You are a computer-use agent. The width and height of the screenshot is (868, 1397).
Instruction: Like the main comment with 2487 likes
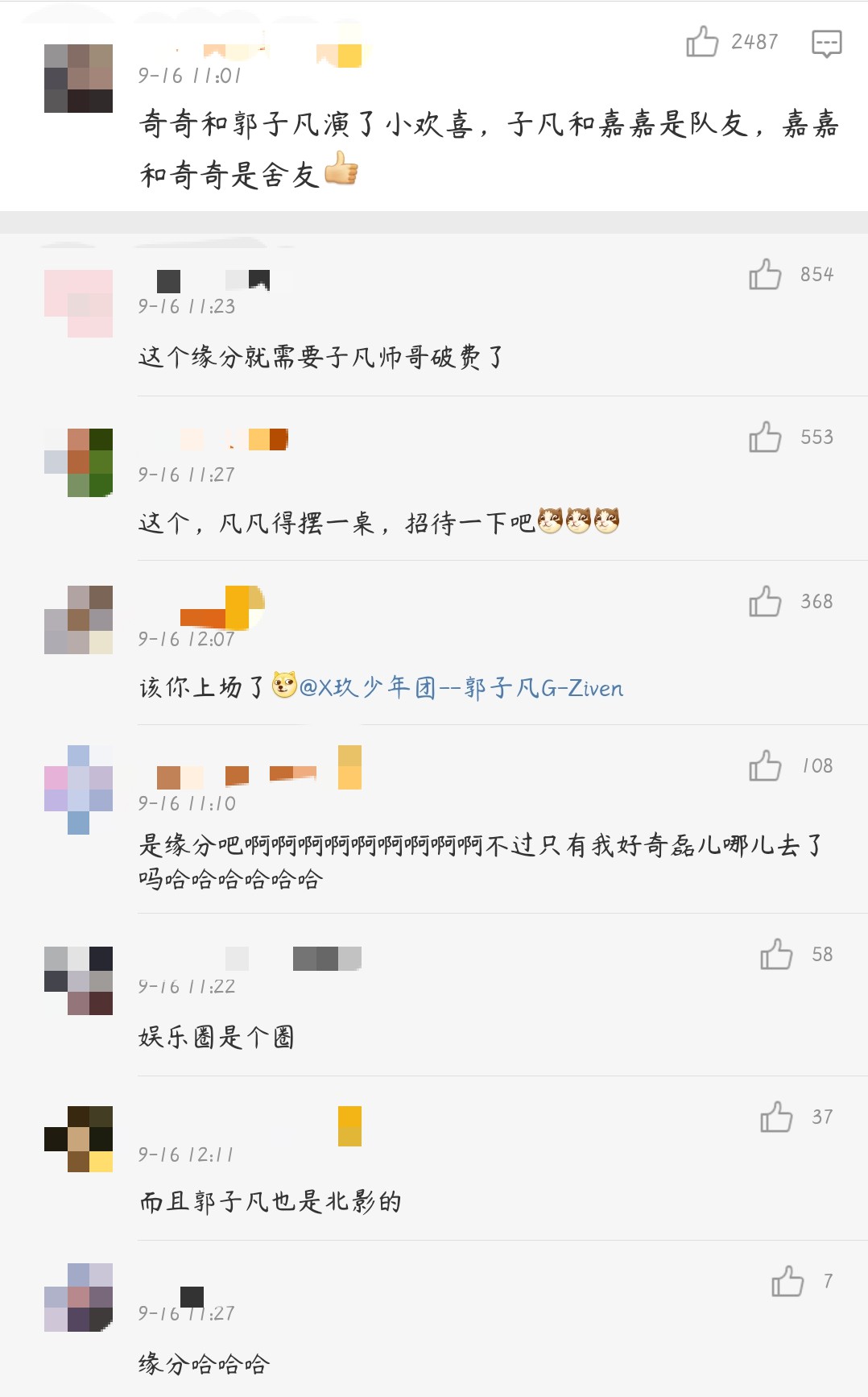click(x=702, y=42)
